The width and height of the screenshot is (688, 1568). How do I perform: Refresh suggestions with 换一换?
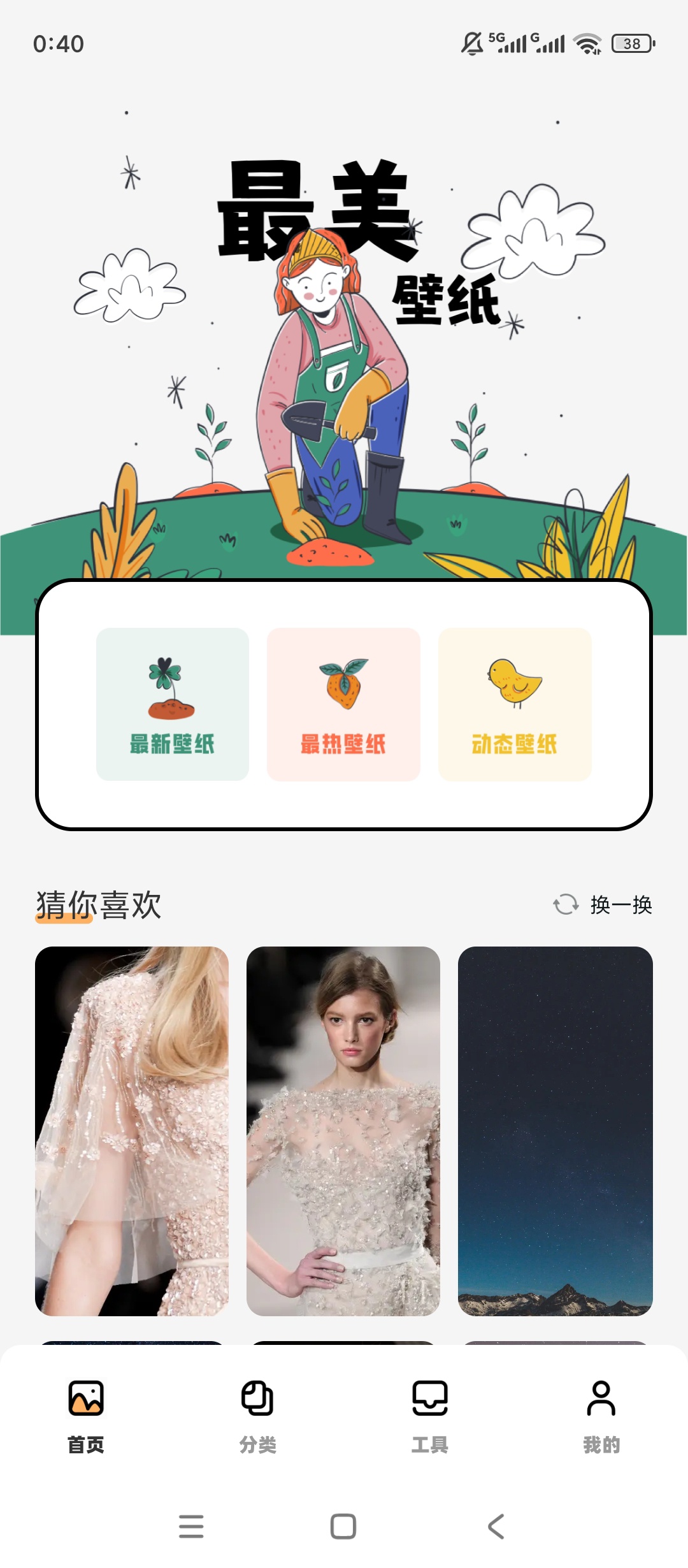[x=603, y=904]
